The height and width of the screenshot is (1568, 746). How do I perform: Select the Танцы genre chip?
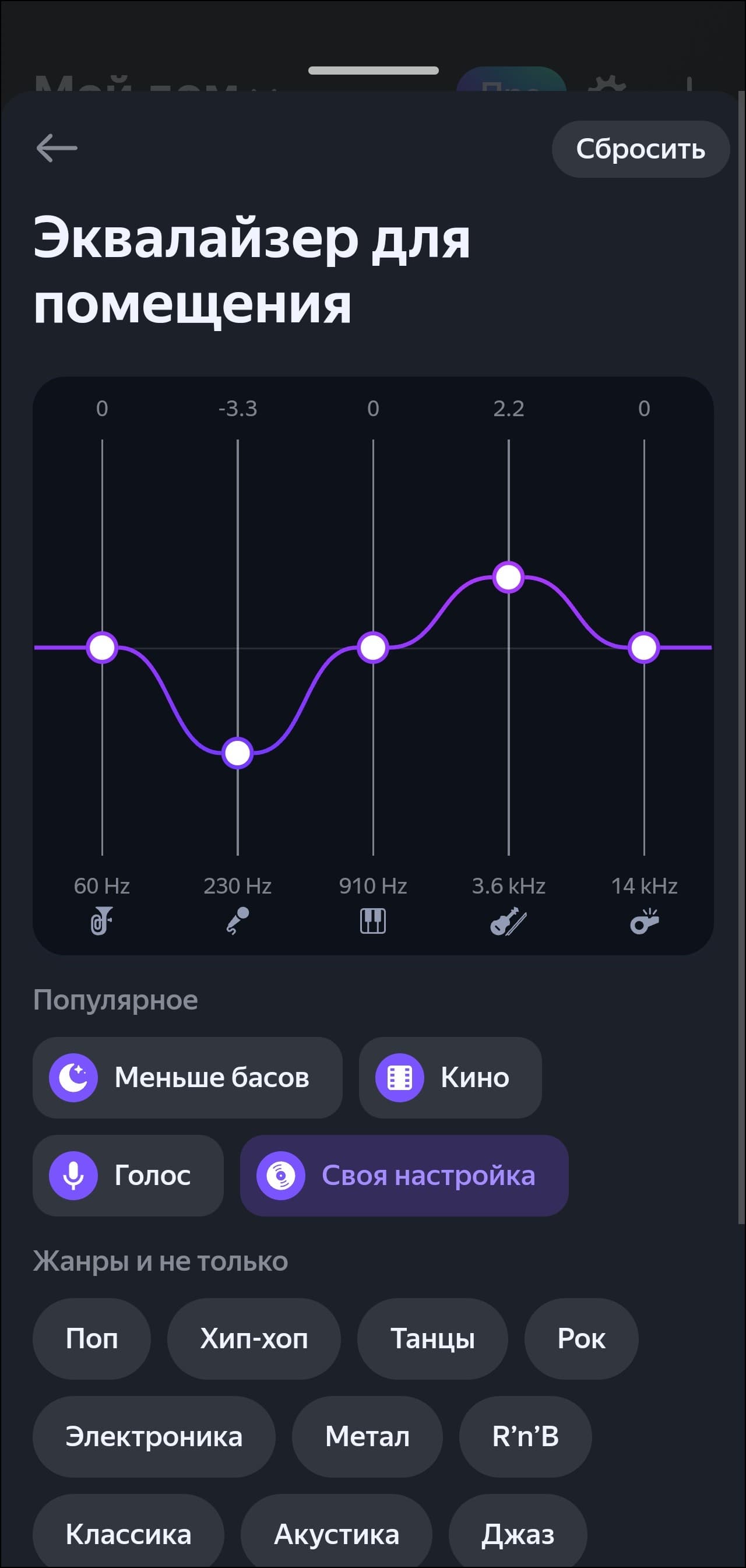tap(432, 1339)
